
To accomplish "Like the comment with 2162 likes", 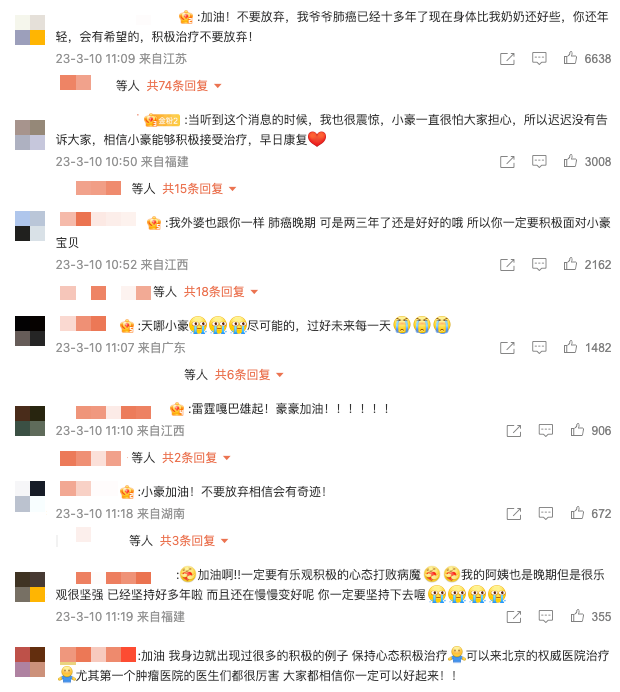I will pyautogui.click(x=571, y=265).
